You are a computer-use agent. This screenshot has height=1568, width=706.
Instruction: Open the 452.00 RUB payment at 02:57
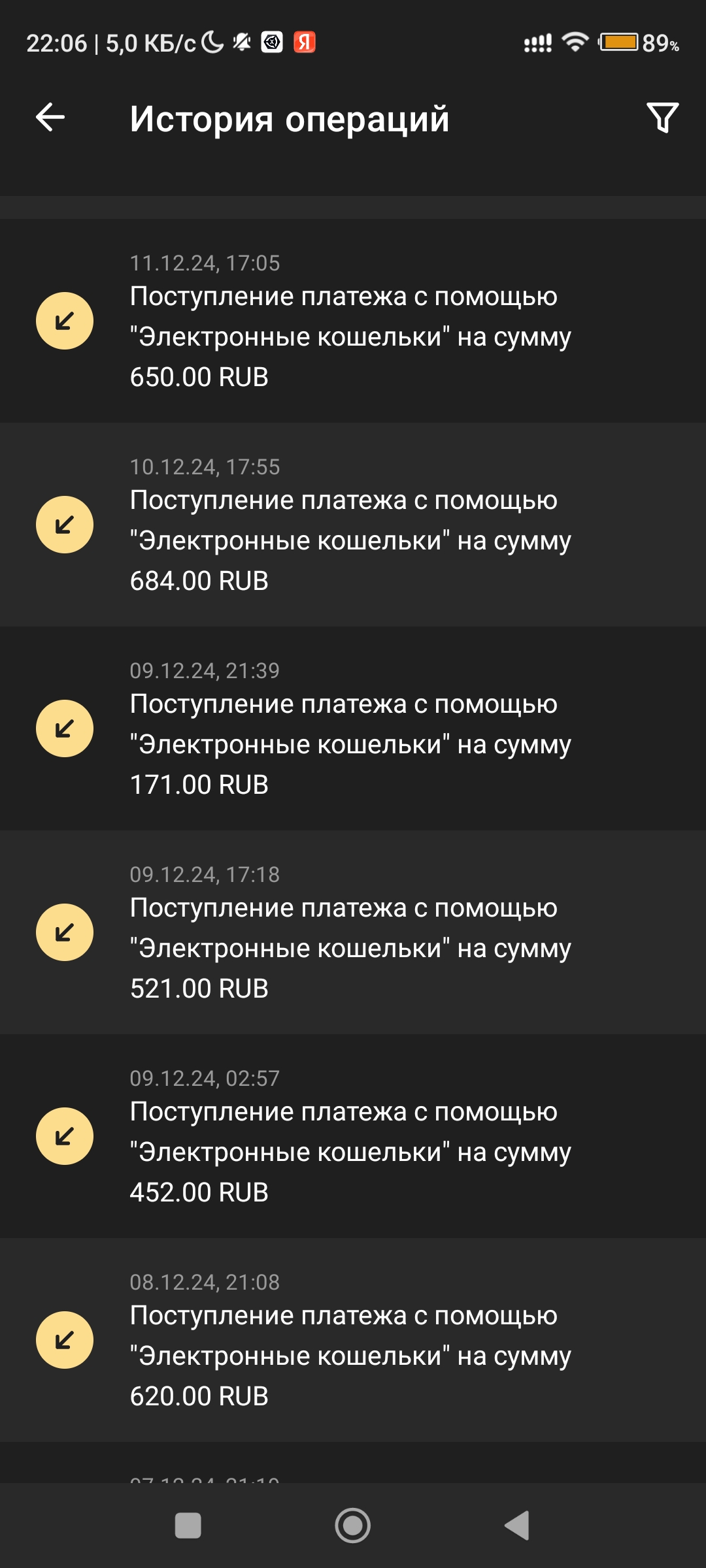click(x=353, y=1136)
